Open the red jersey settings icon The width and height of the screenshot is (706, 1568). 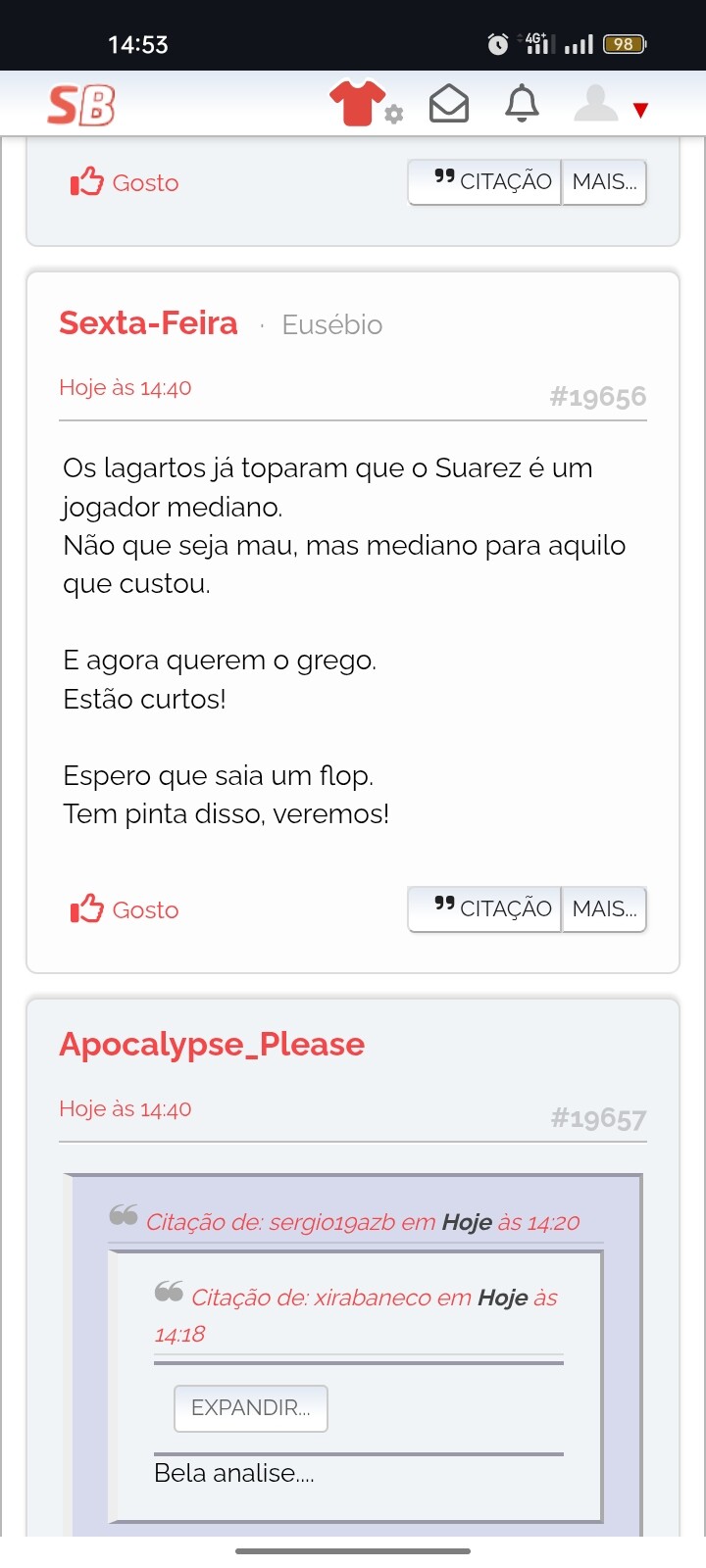(x=365, y=103)
